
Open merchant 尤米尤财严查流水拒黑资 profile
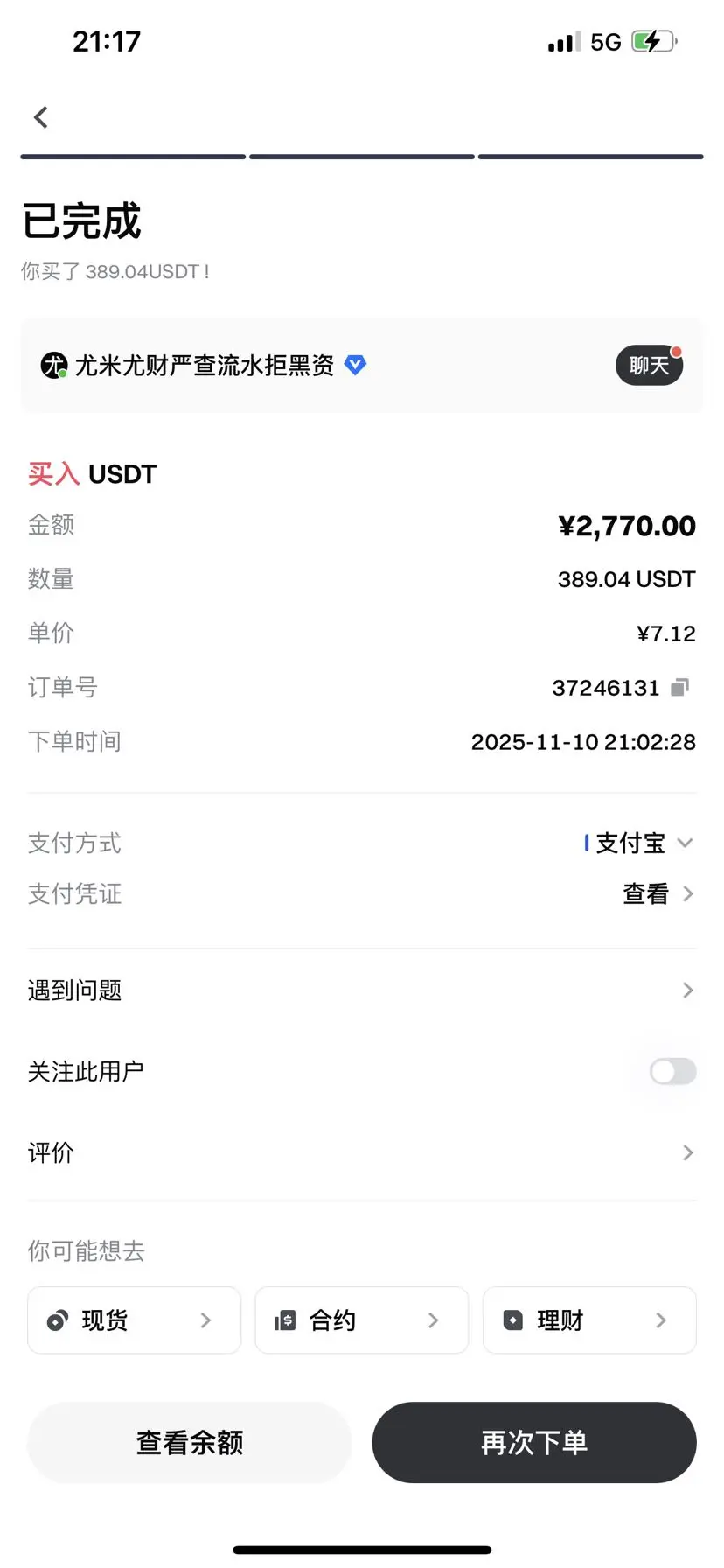click(204, 365)
